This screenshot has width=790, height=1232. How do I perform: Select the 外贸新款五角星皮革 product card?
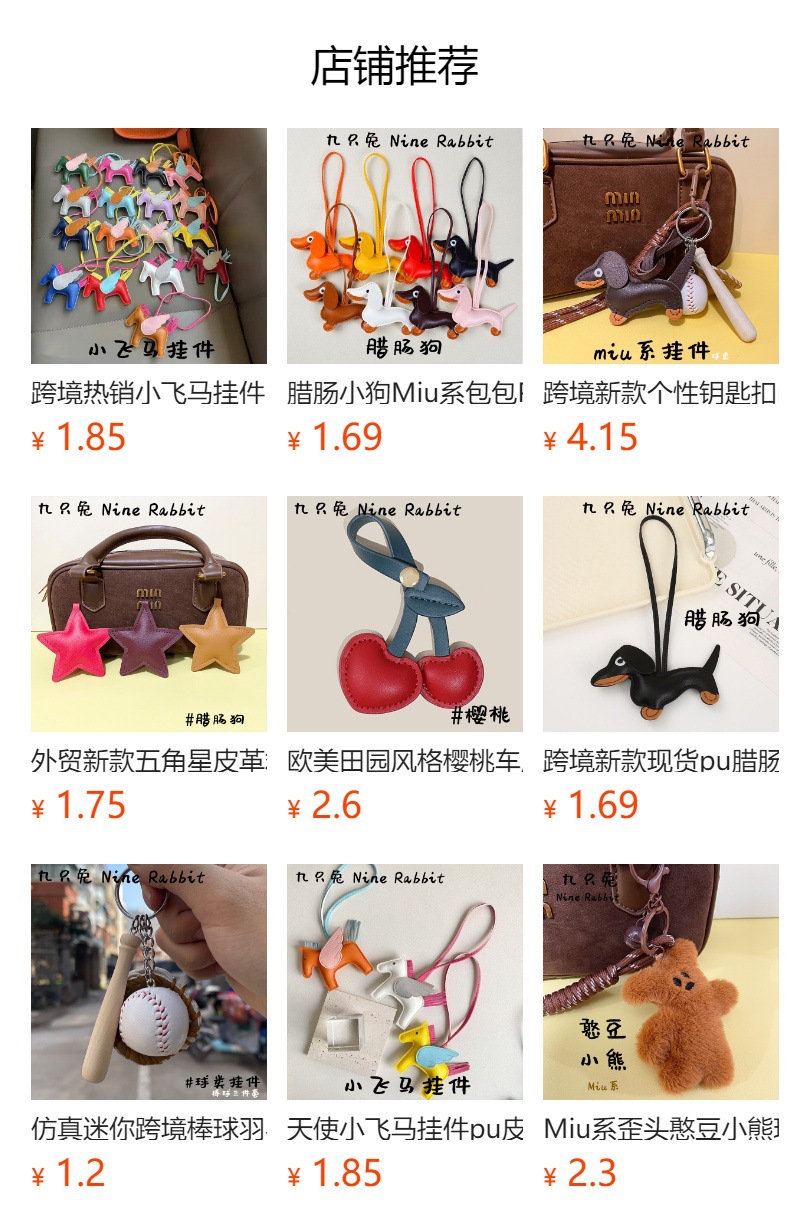pos(149,614)
